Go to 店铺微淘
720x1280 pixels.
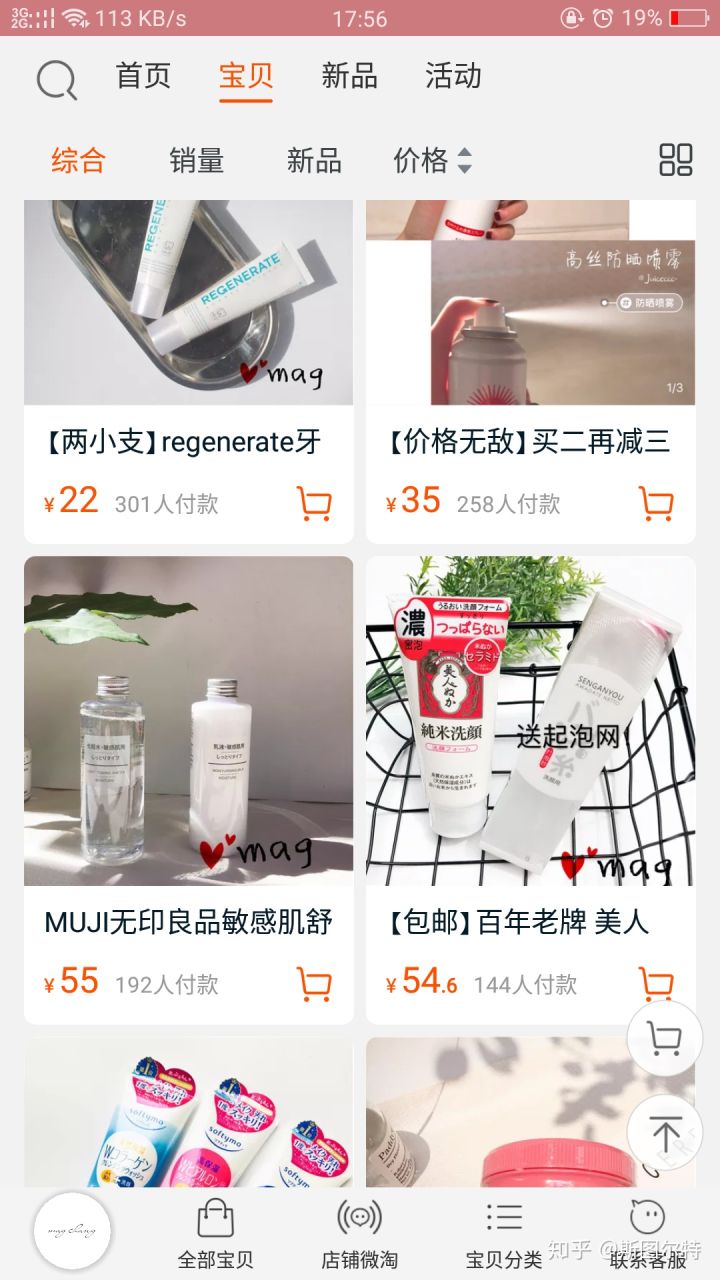pyautogui.click(x=359, y=1233)
